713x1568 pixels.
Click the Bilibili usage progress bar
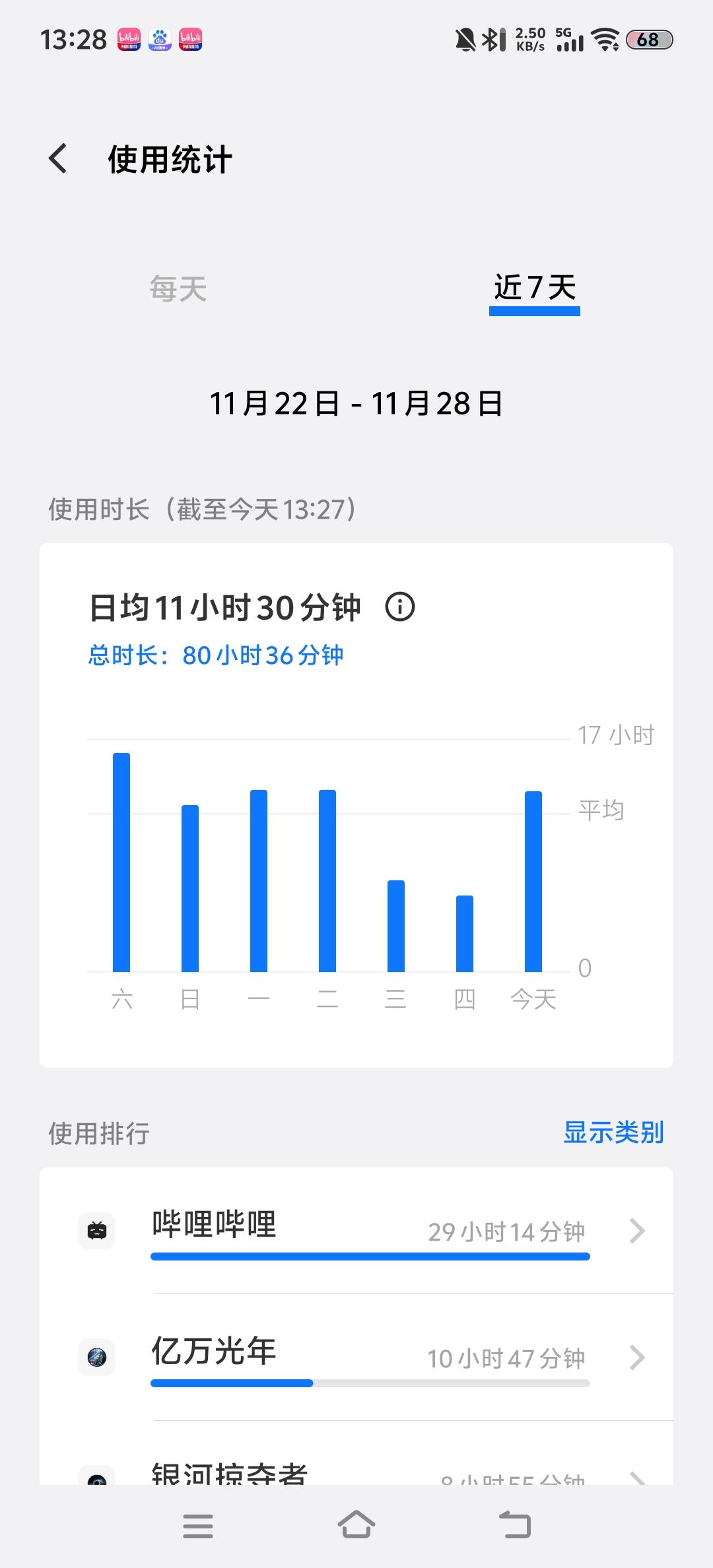[x=370, y=1256]
